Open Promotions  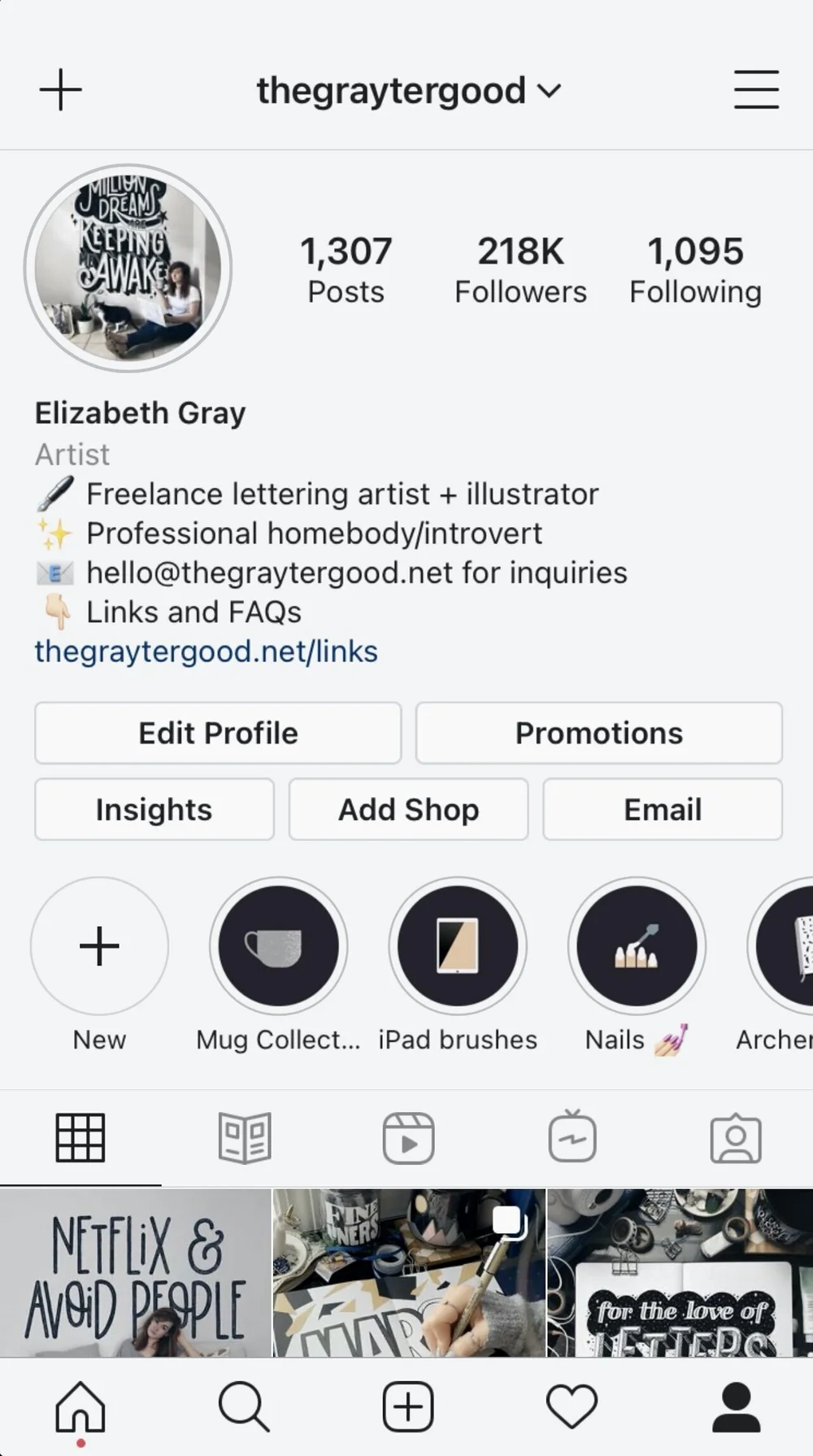point(599,733)
